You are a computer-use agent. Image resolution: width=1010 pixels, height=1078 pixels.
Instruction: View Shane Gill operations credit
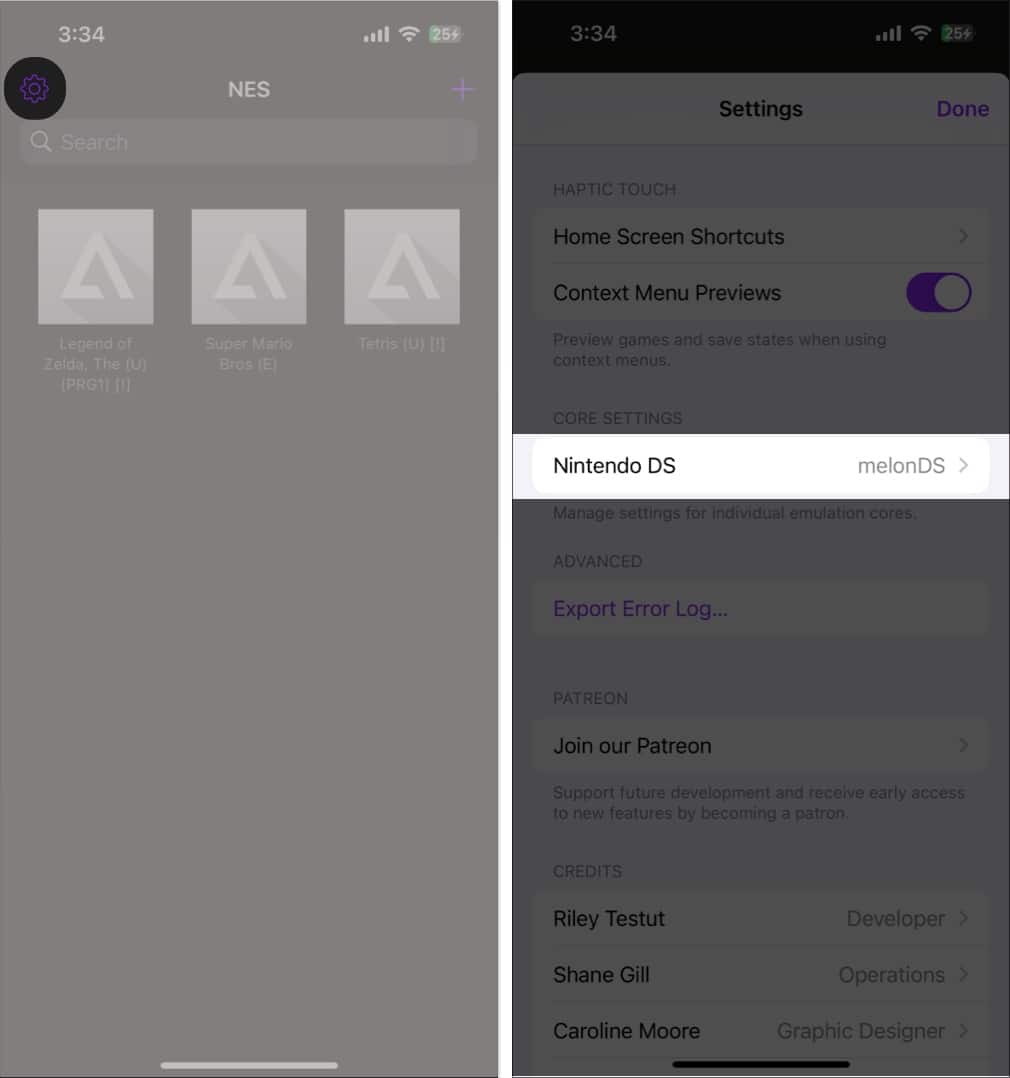click(x=760, y=975)
